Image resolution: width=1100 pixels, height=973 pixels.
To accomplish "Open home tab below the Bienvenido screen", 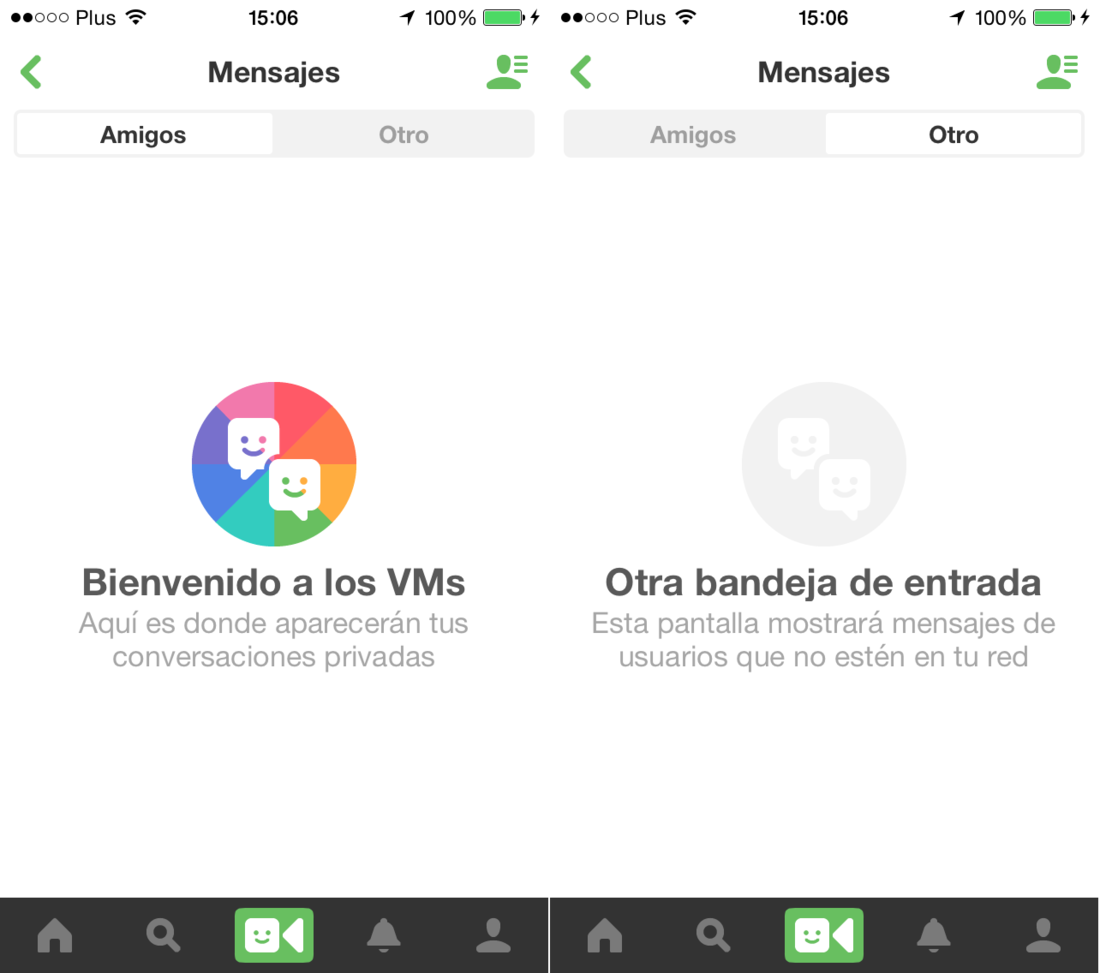I will (x=55, y=935).
